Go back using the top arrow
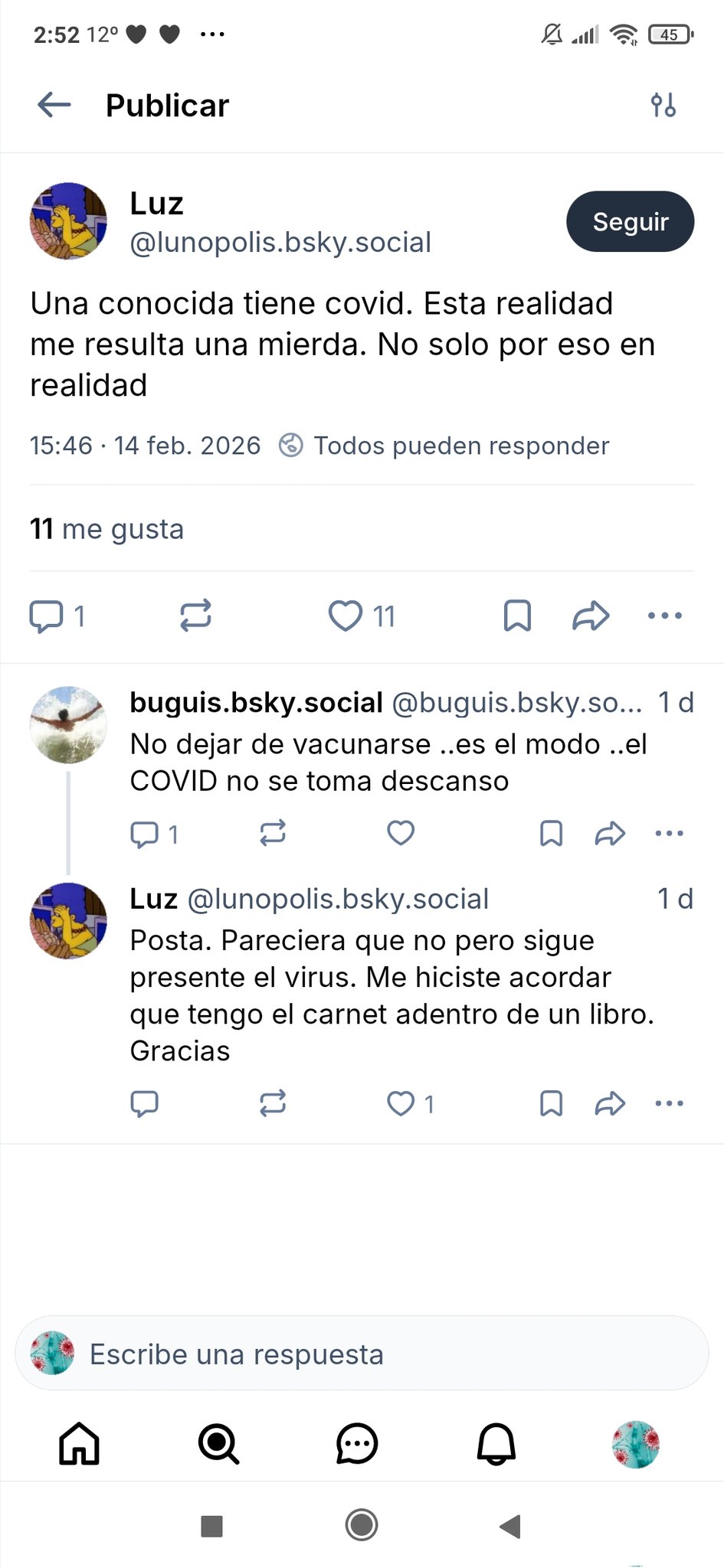This screenshot has width=724, height=1568. (x=54, y=105)
